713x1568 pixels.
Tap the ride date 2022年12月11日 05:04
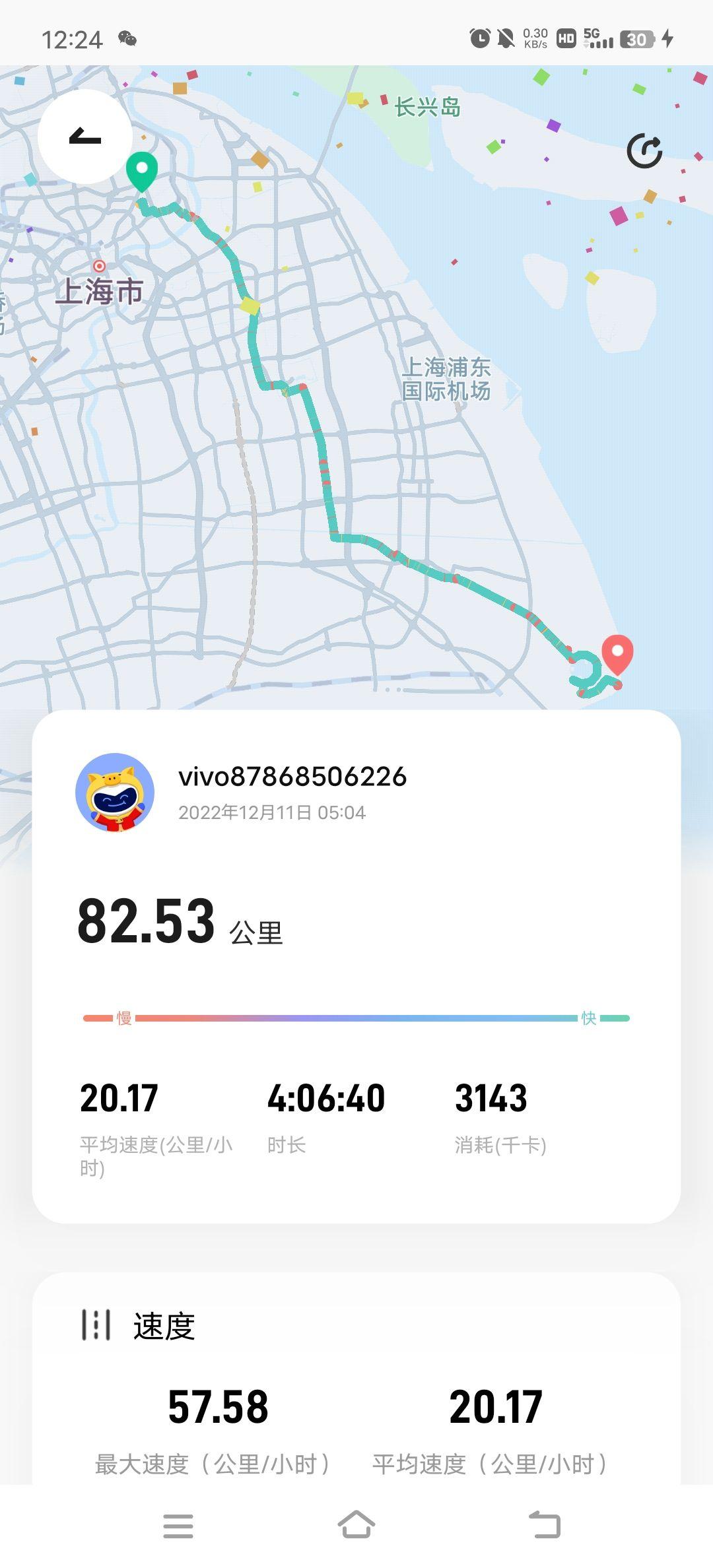[x=271, y=814]
